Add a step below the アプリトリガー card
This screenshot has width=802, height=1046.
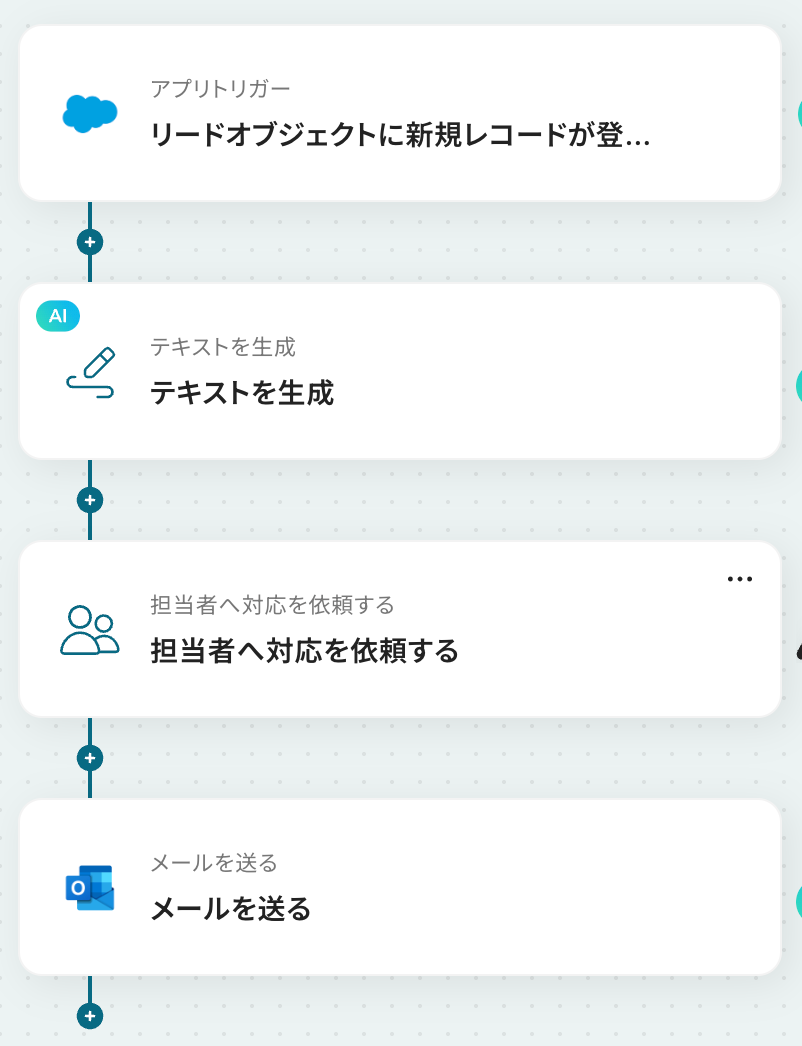pyautogui.click(x=90, y=242)
